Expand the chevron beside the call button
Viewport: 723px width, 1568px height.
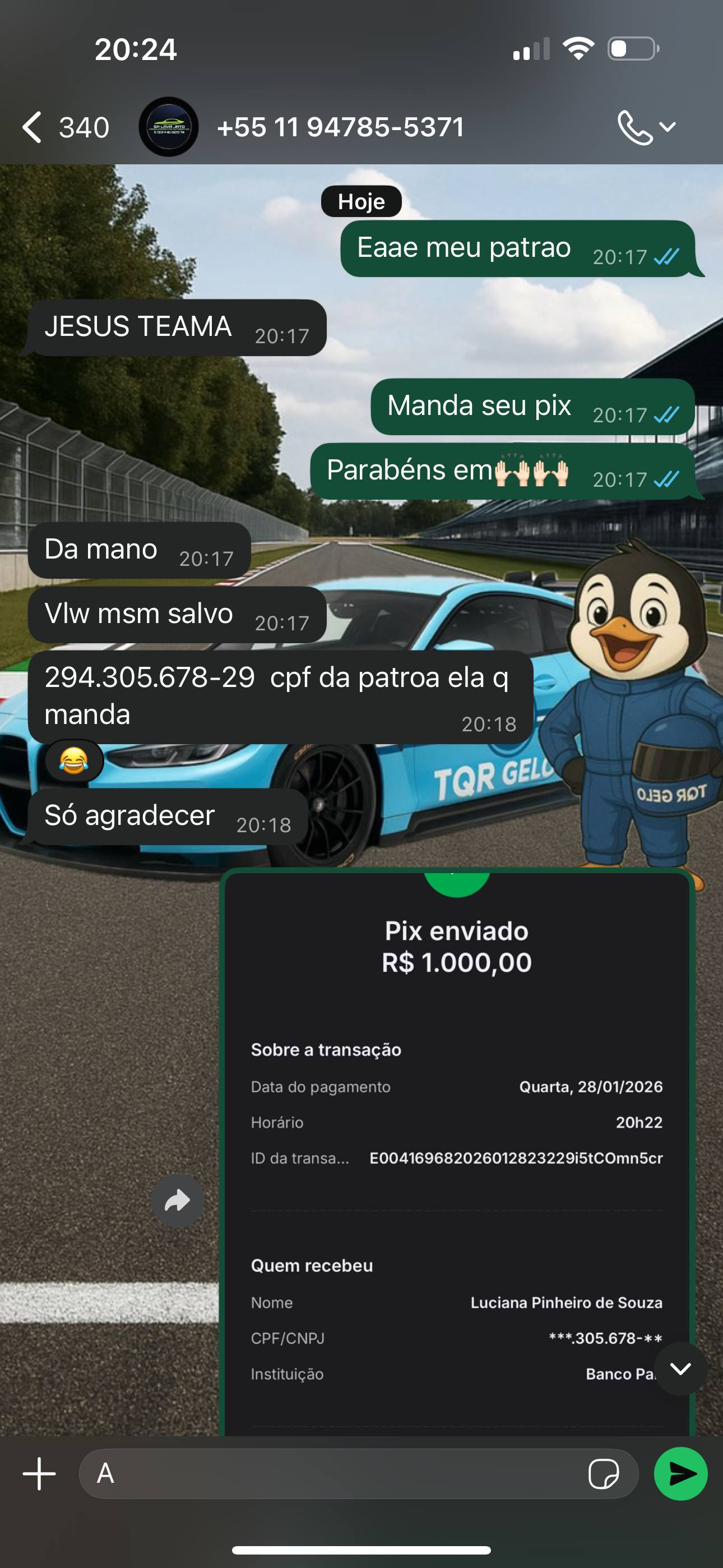point(668,126)
